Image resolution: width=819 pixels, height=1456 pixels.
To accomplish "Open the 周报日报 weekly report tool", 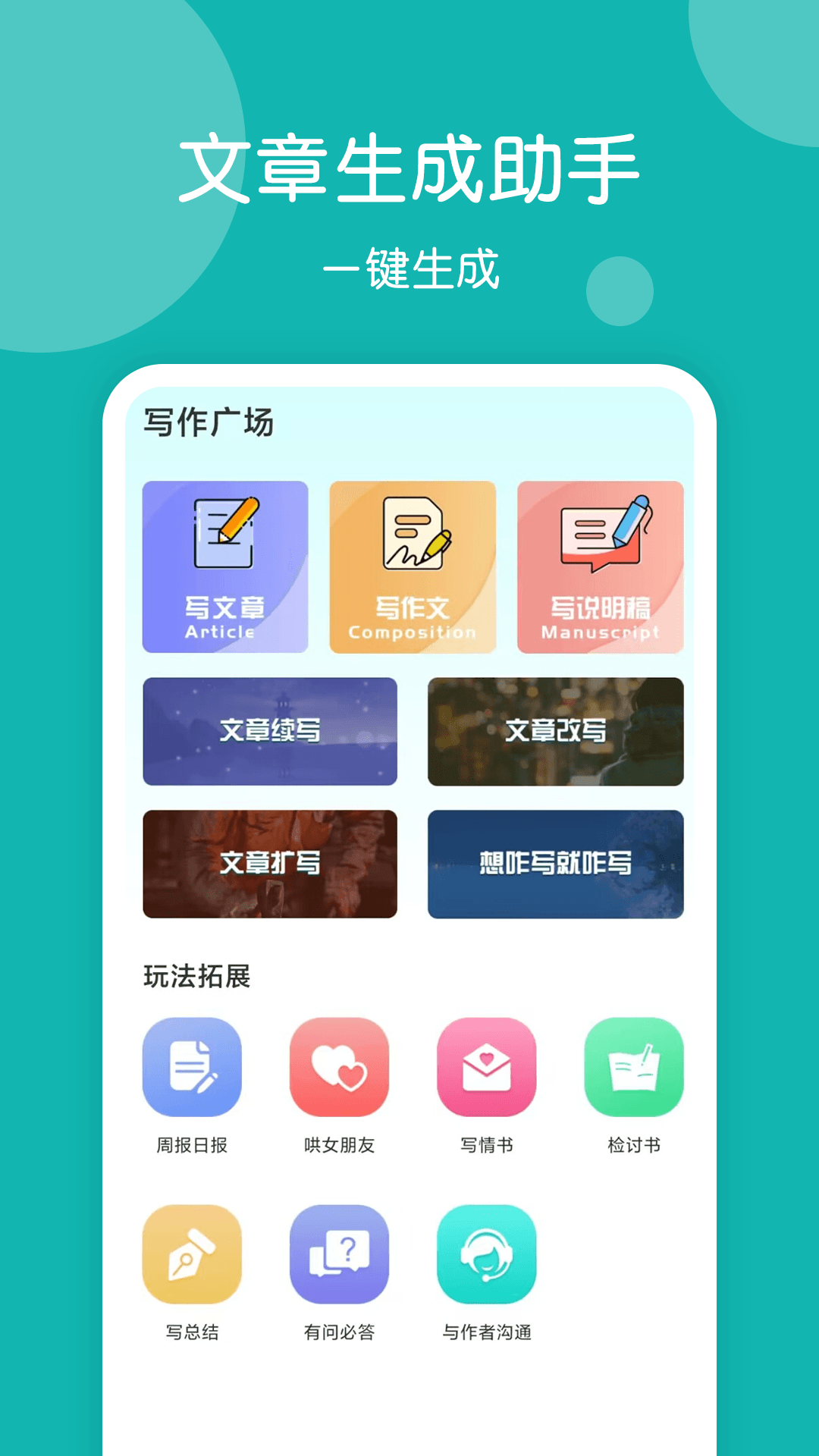I will tap(192, 1067).
